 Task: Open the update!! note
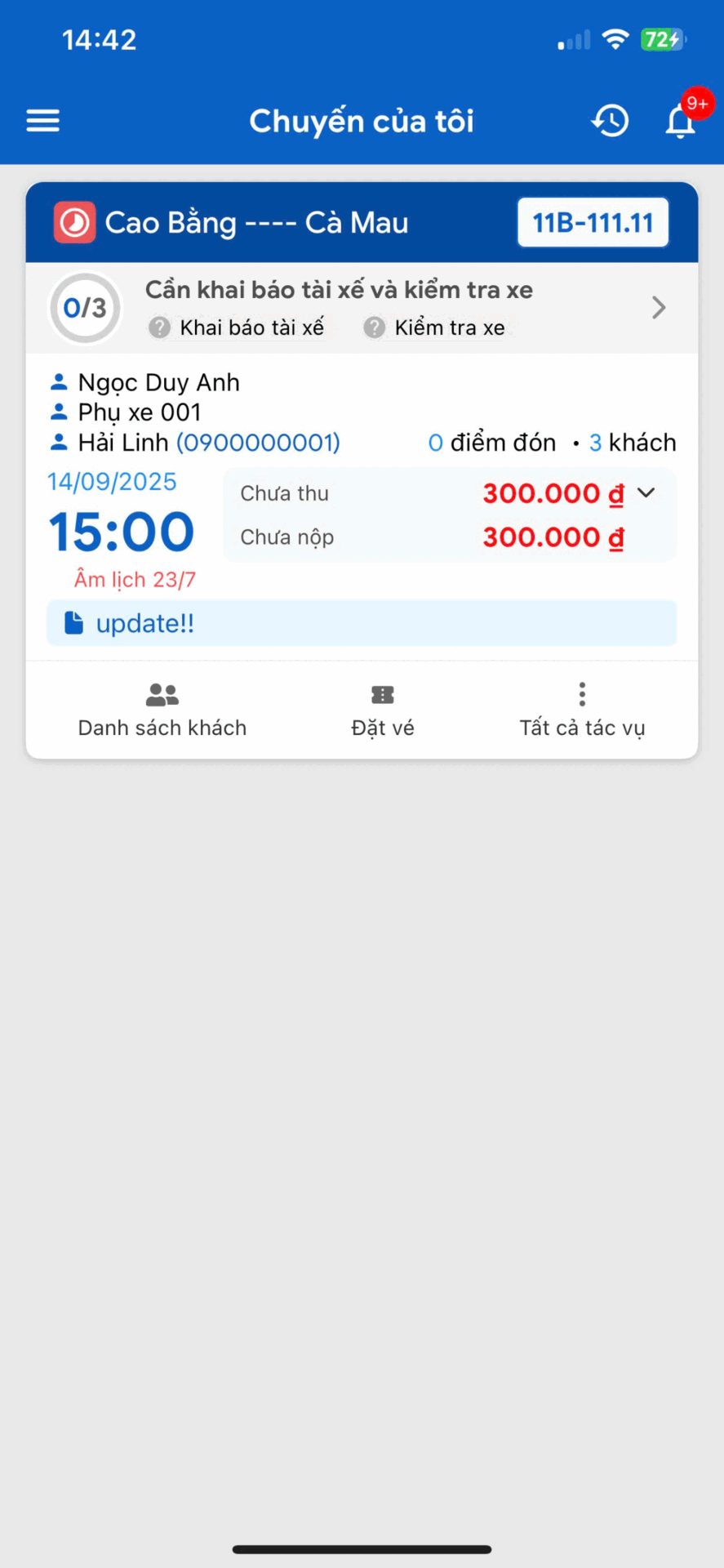click(361, 623)
